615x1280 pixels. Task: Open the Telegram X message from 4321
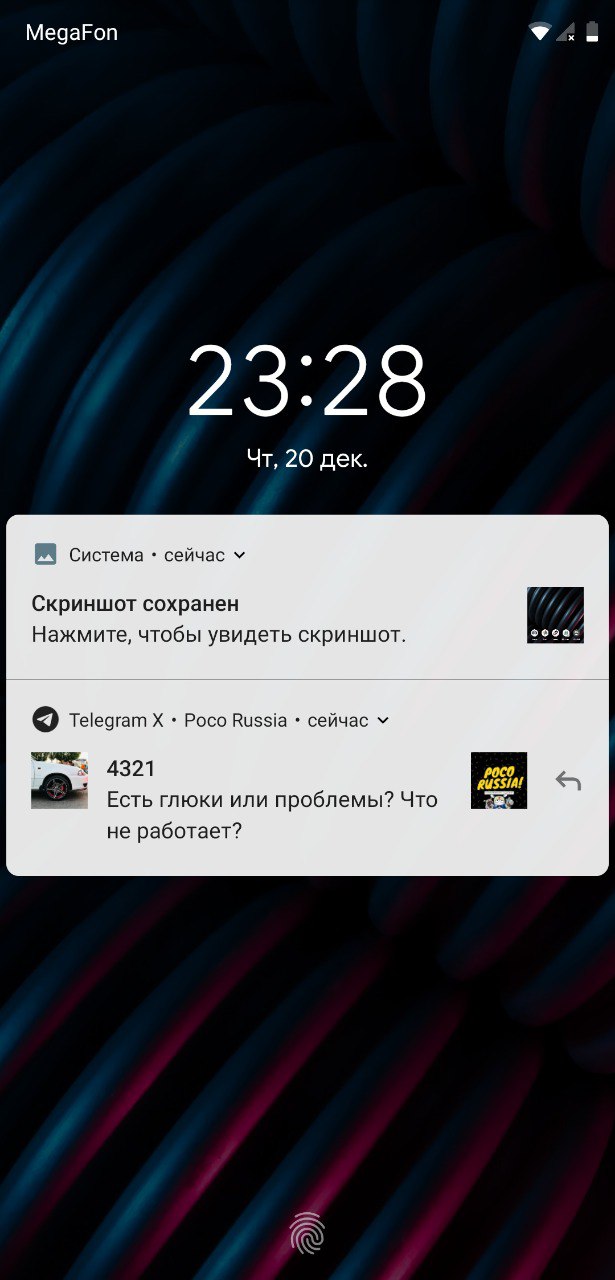(272, 800)
